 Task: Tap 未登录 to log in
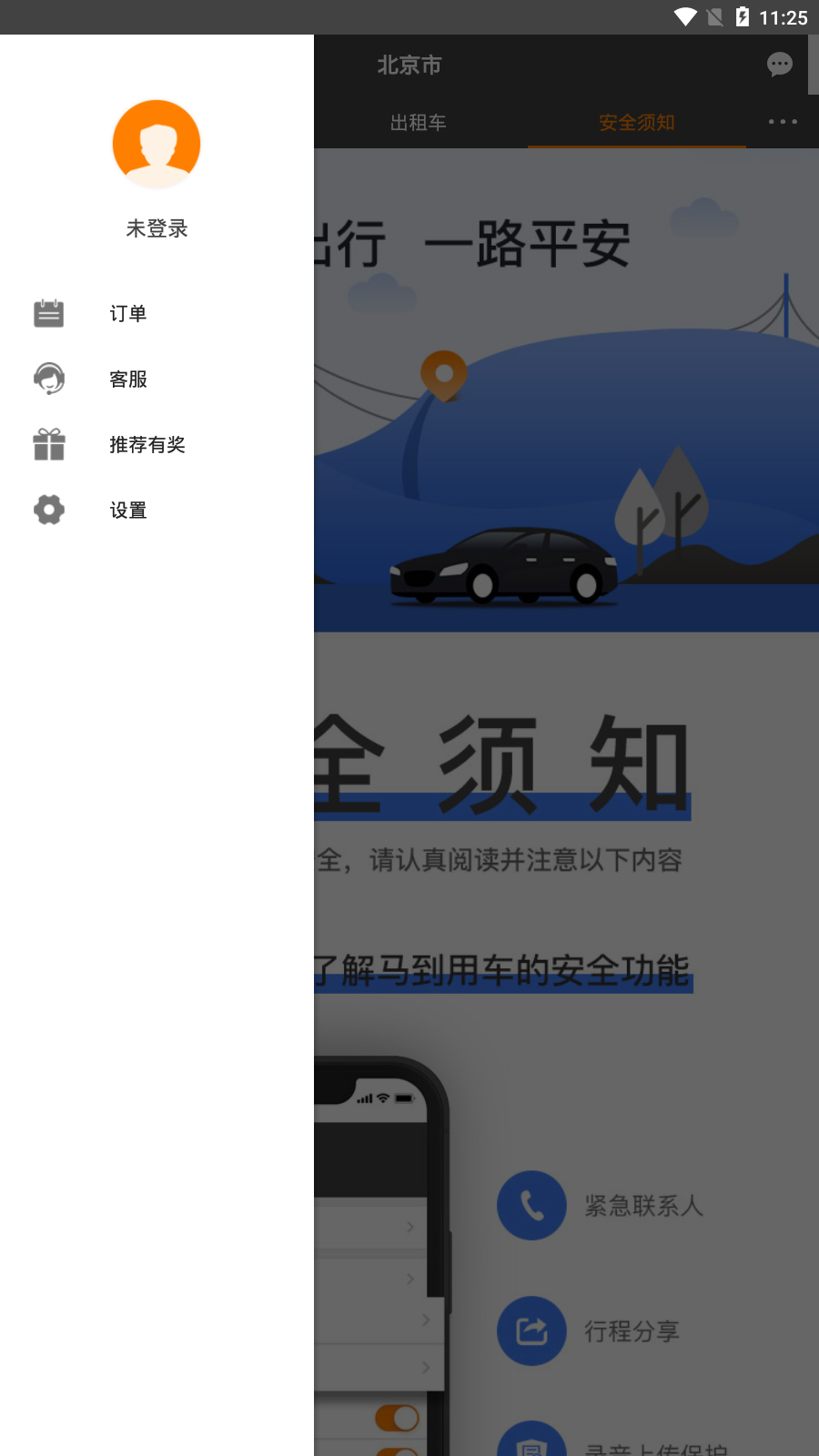pyautogui.click(x=156, y=228)
